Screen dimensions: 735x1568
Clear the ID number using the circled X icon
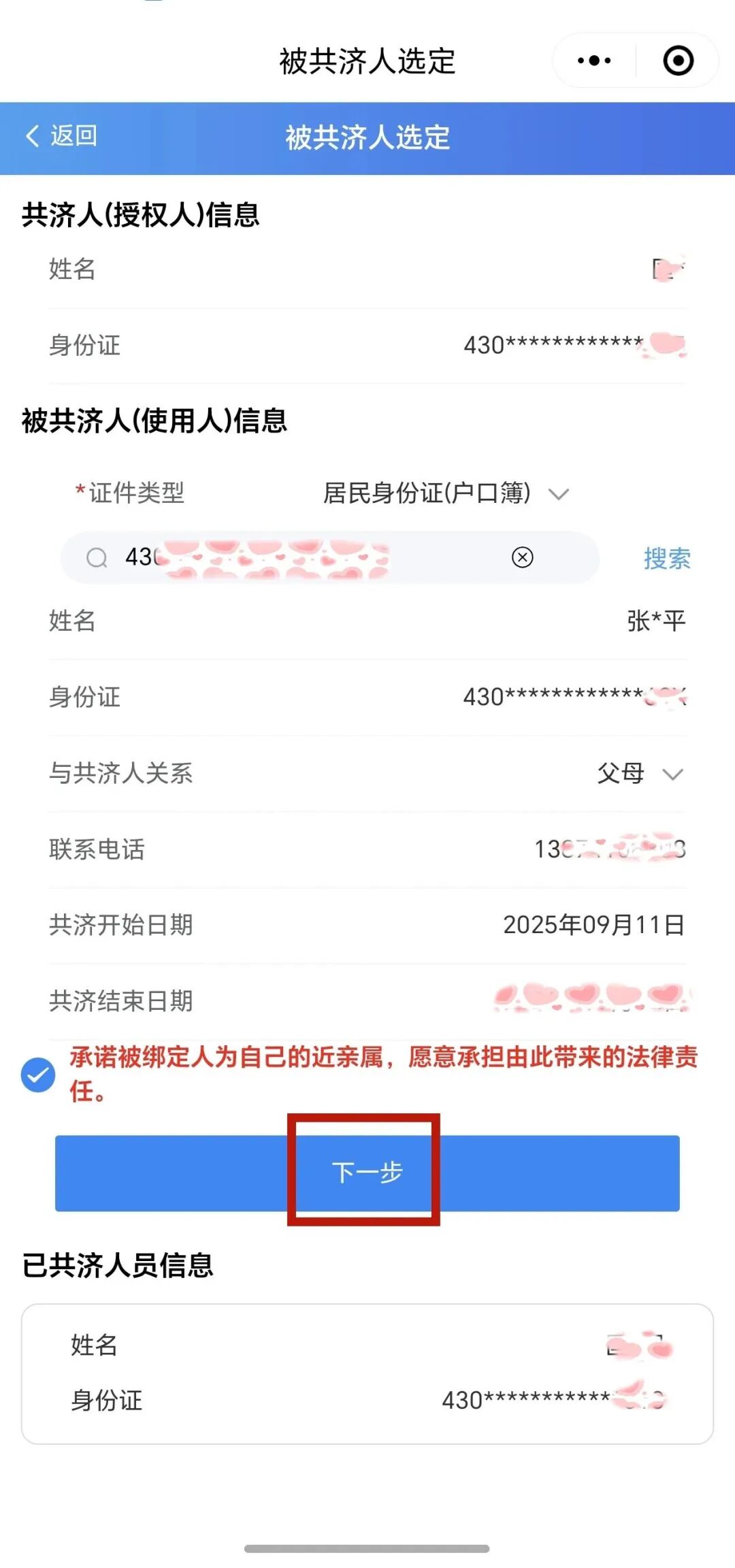521,558
